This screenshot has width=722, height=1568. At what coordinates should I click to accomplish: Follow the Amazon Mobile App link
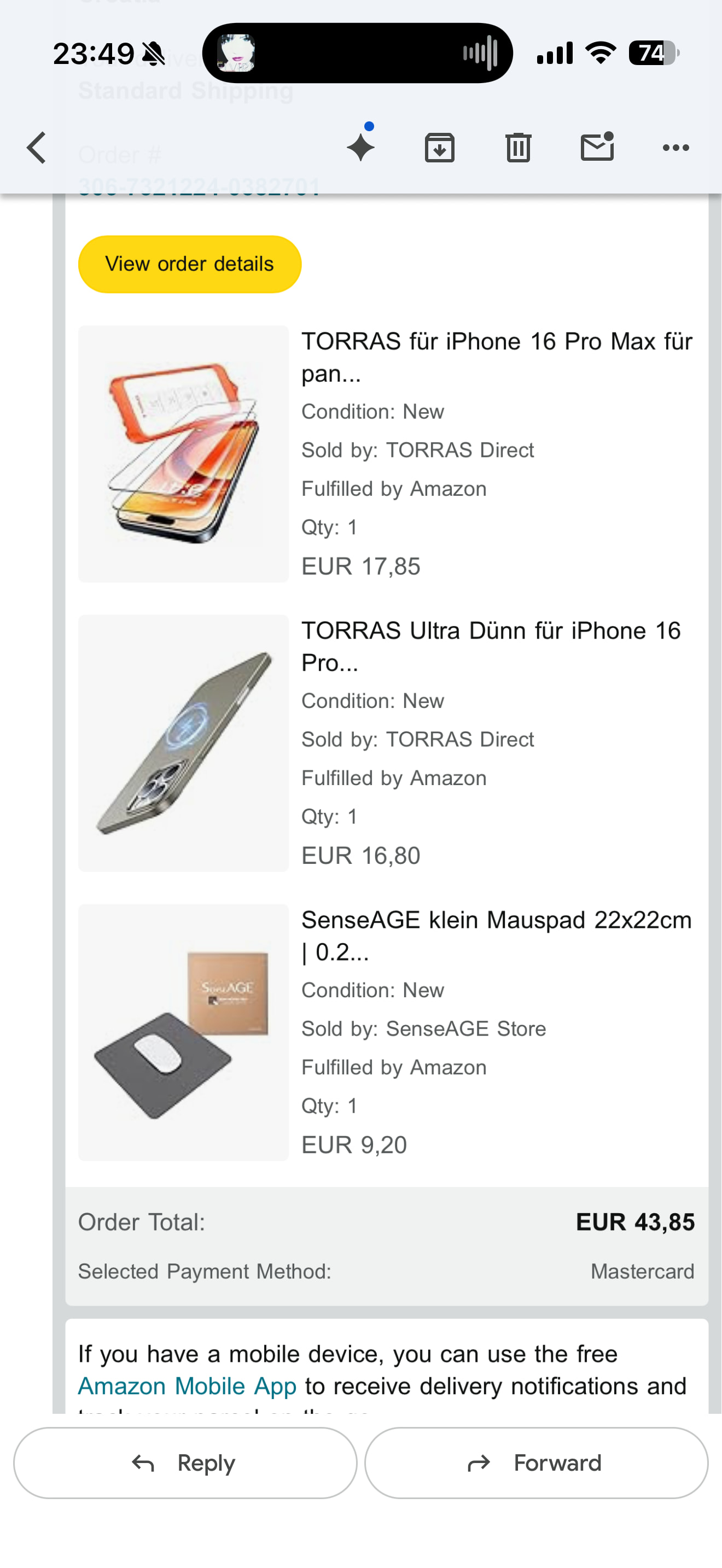(187, 1386)
